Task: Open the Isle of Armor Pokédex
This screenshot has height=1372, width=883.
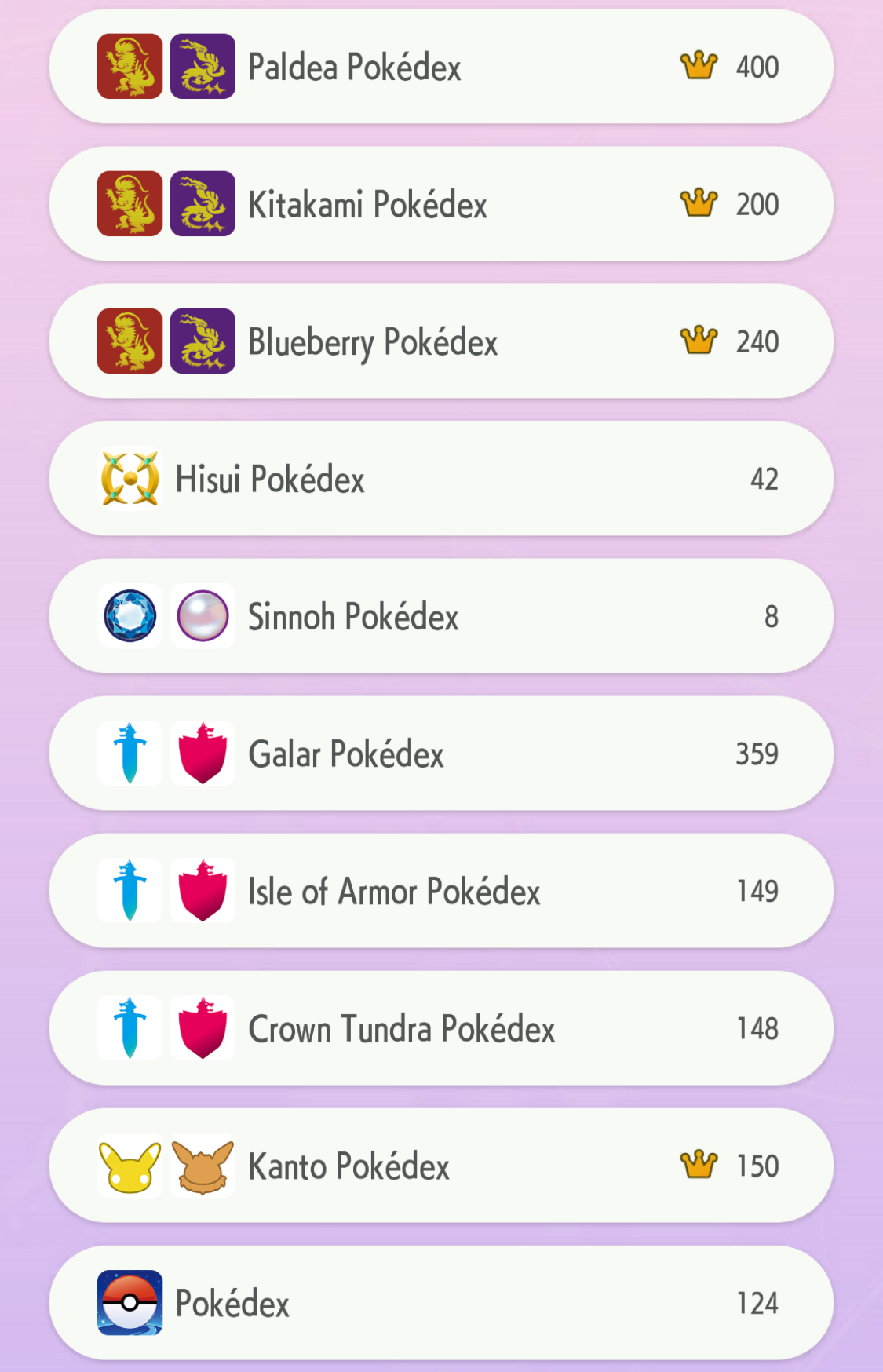Action: tap(440, 891)
